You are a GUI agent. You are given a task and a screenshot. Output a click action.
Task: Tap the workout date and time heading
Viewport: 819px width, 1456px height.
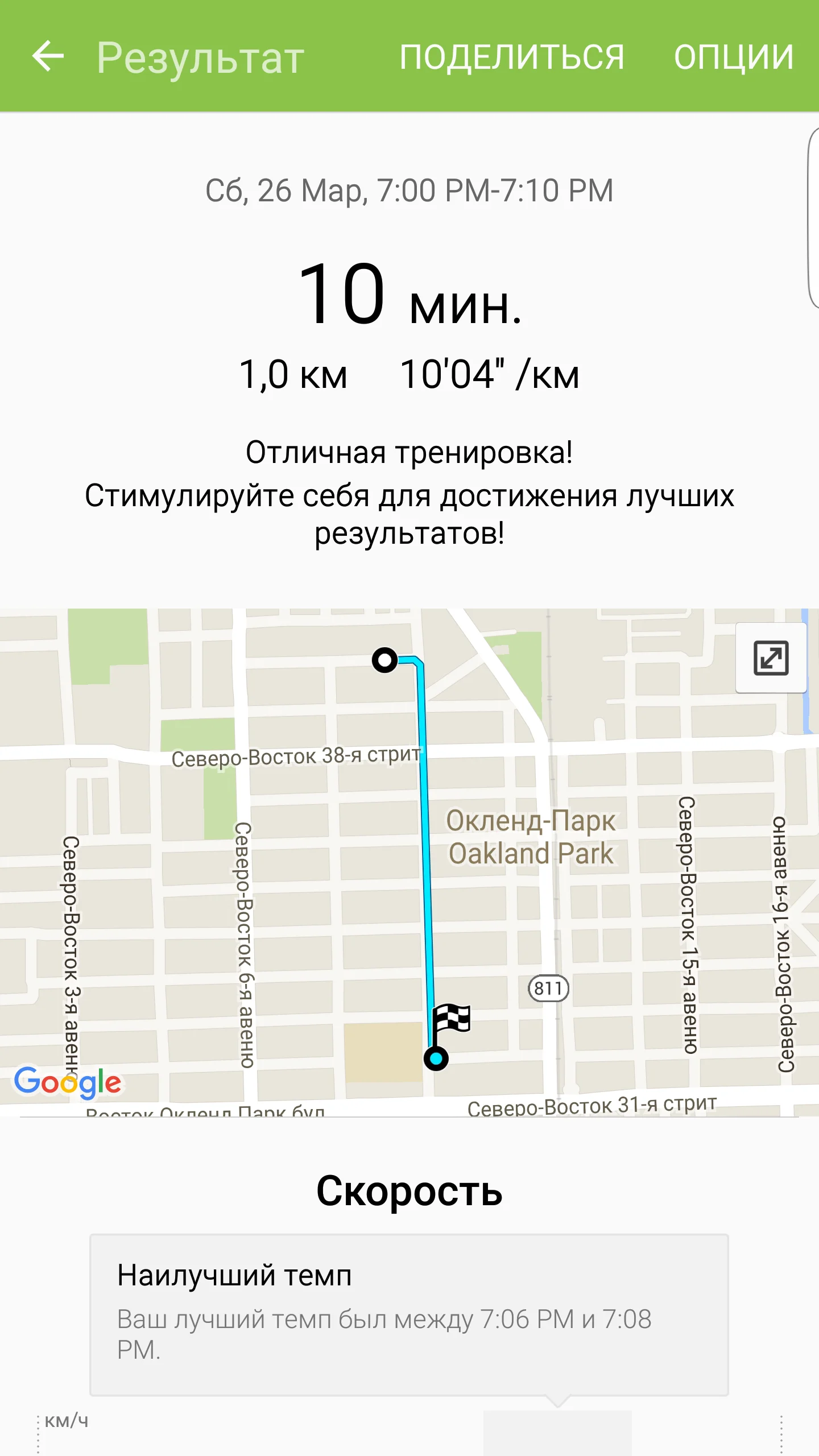coord(408,192)
